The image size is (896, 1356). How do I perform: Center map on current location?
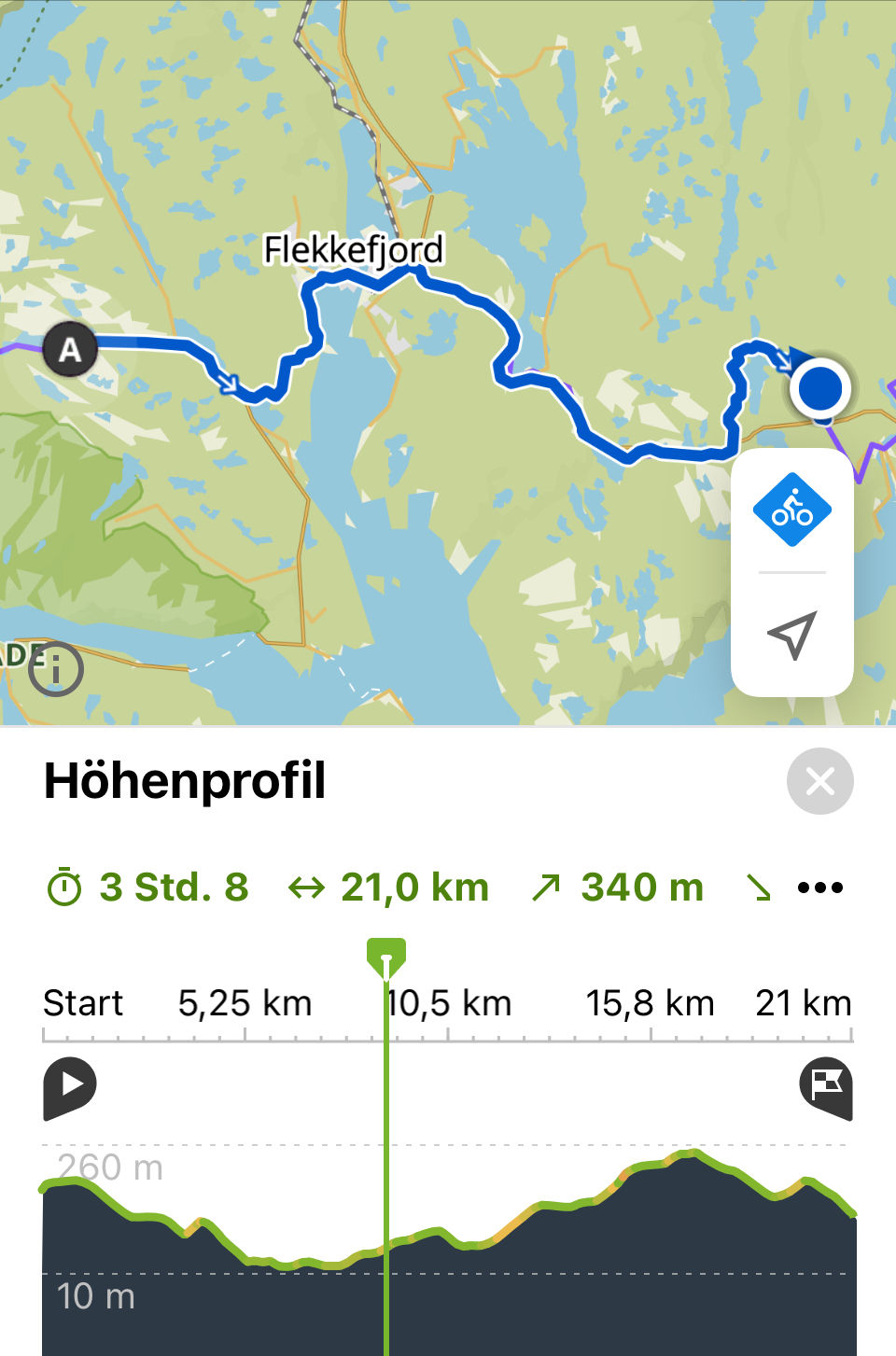click(791, 636)
